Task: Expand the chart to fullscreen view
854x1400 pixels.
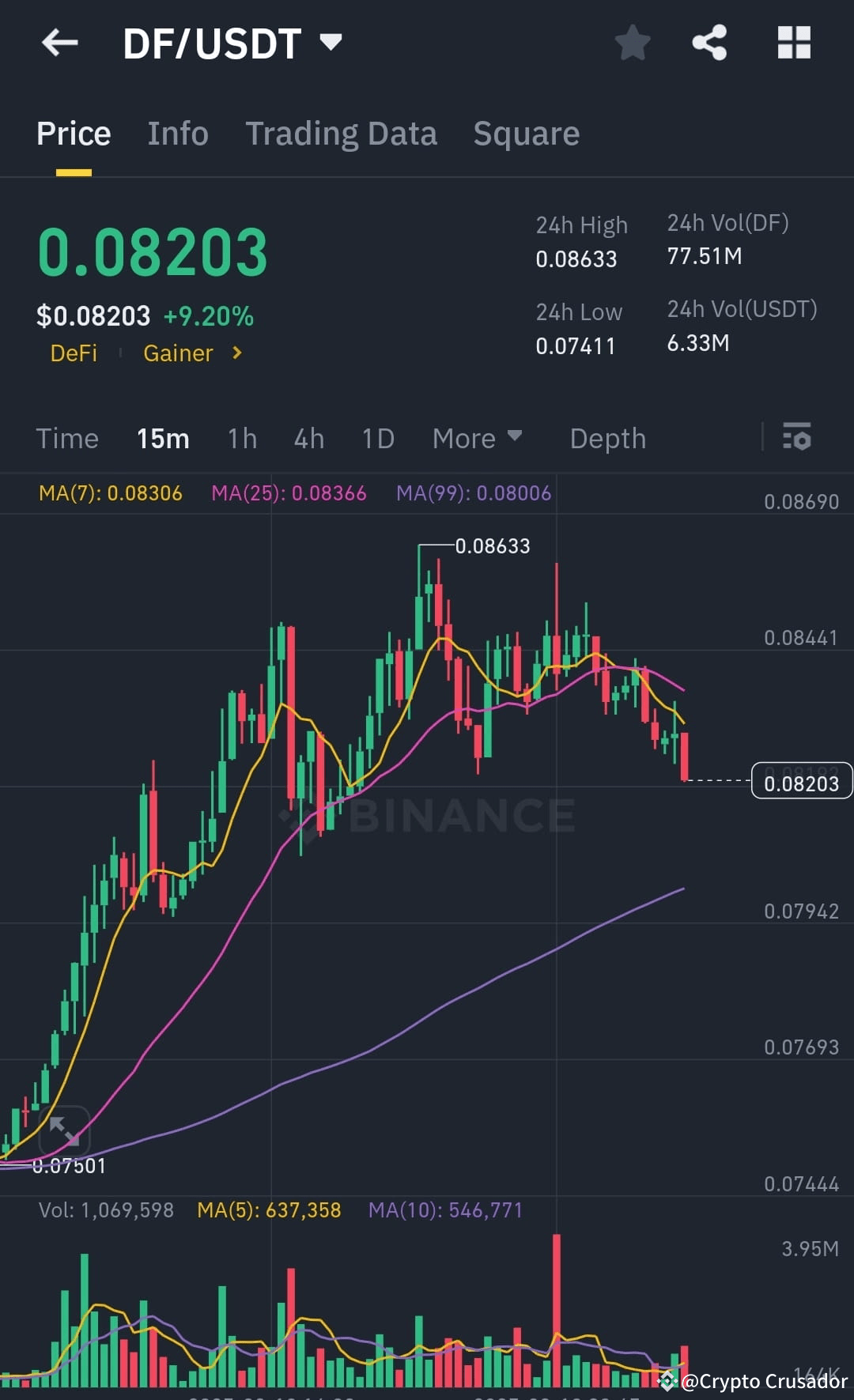Action: tap(63, 1130)
